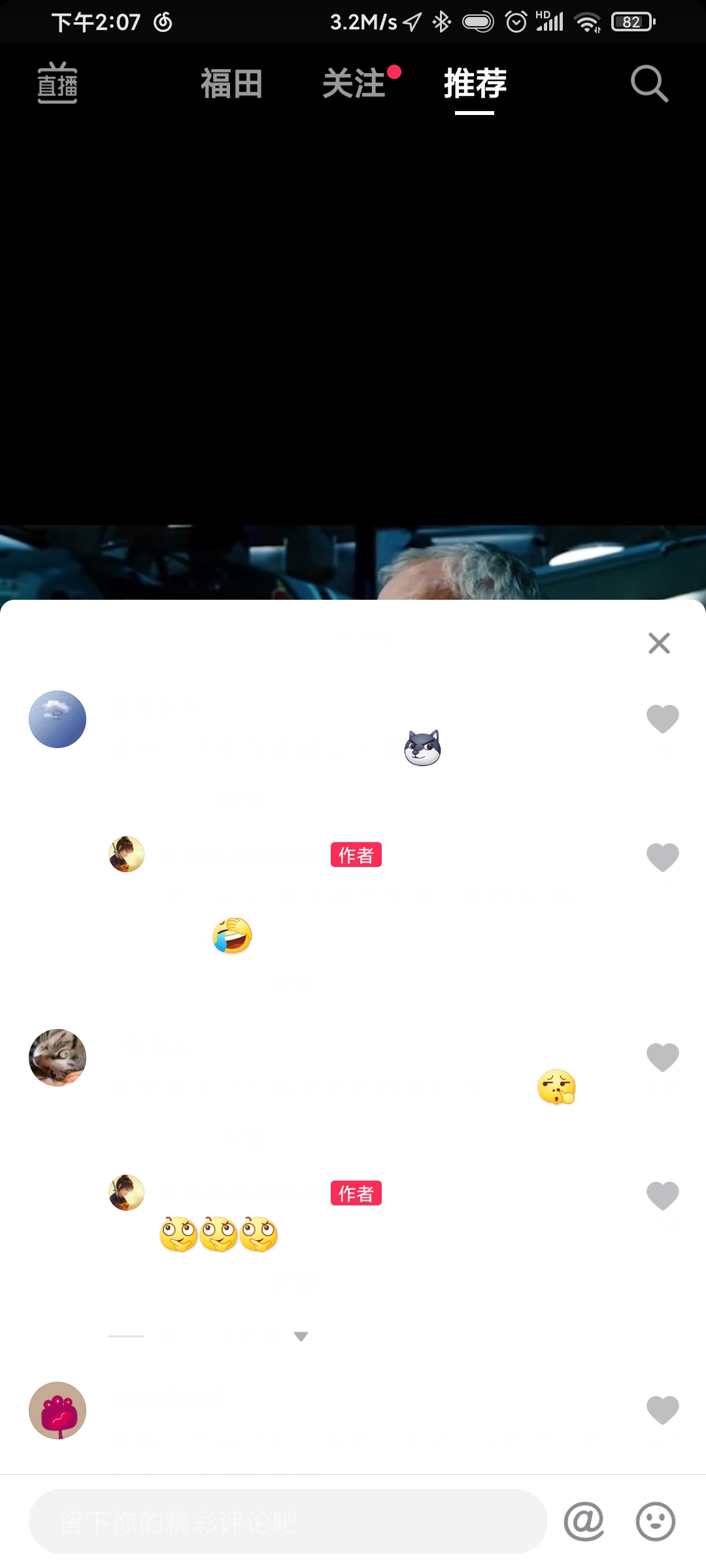The width and height of the screenshot is (706, 1568).
Task: Mention a friend with the @ icon
Action: click(584, 1522)
